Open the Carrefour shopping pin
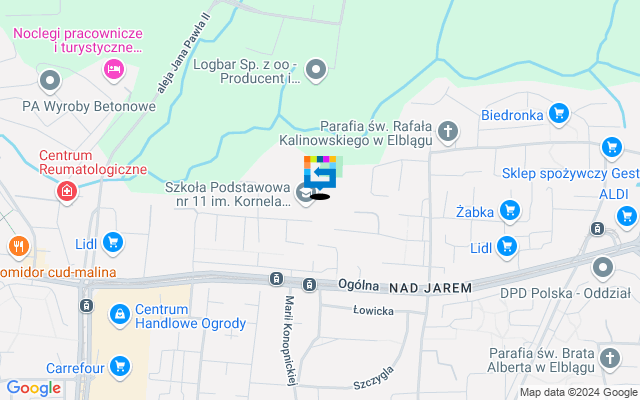The image size is (640, 400). [121, 366]
